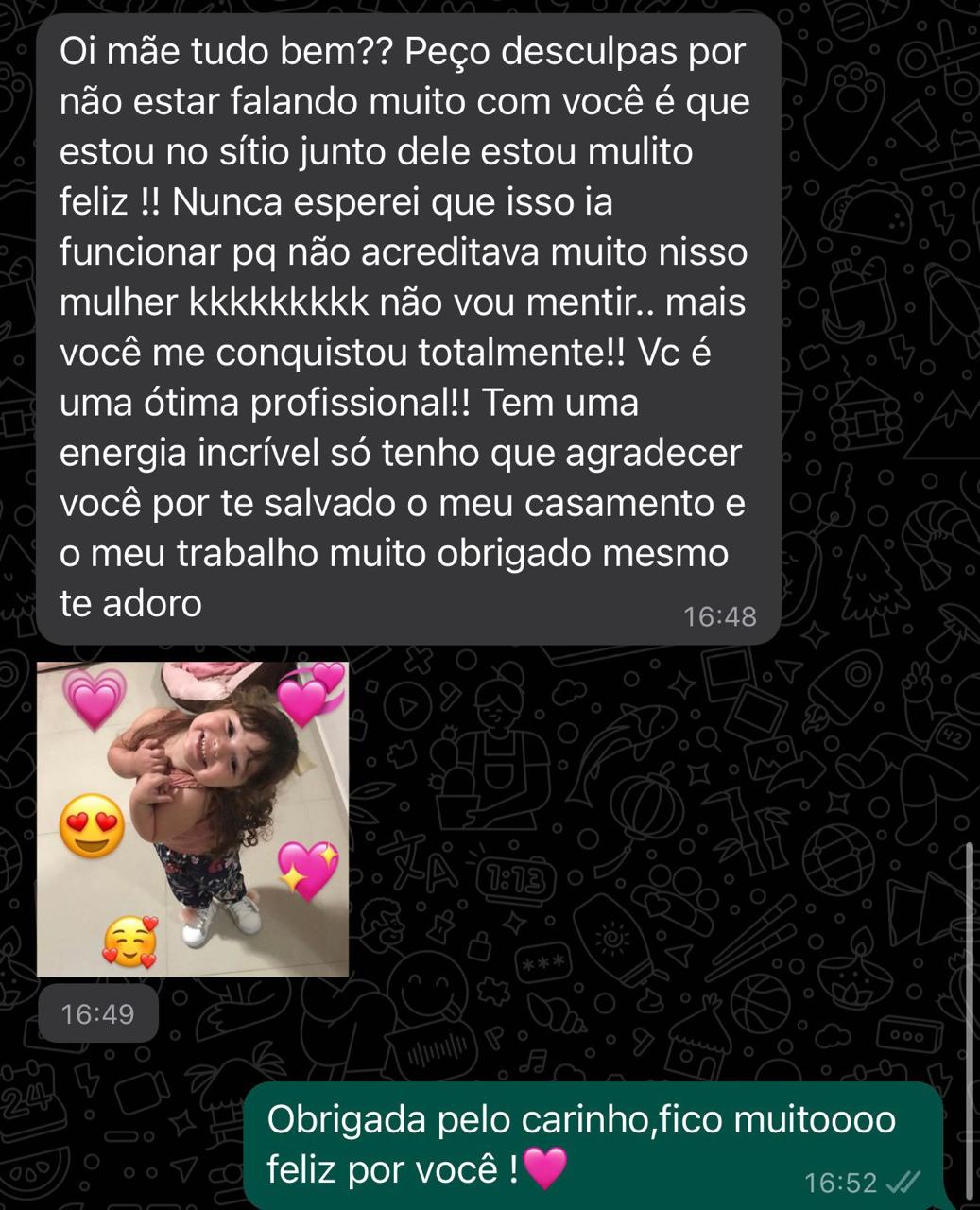Open the photo of the smiling child
Screen dimensions: 980x1210
click(193, 819)
